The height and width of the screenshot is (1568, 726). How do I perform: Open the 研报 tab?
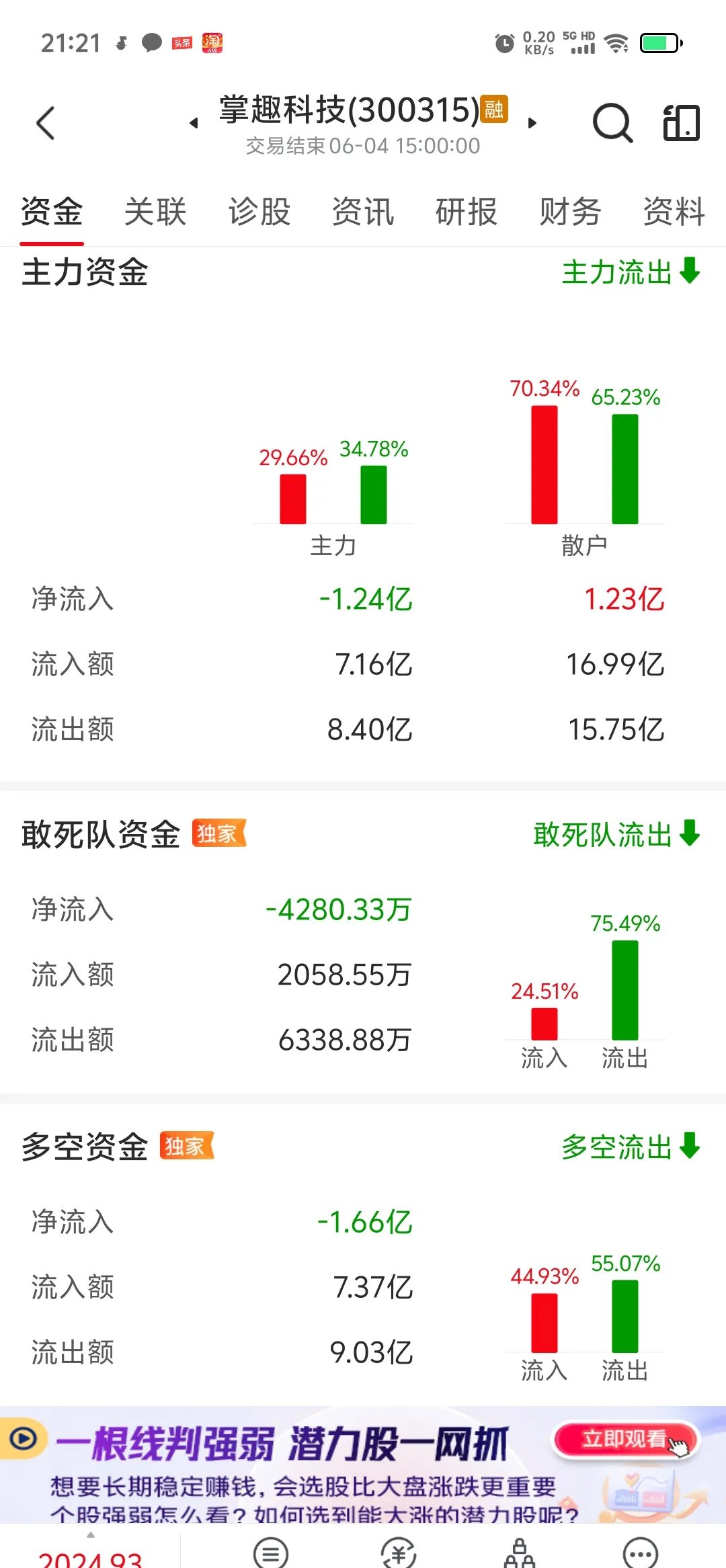click(465, 212)
